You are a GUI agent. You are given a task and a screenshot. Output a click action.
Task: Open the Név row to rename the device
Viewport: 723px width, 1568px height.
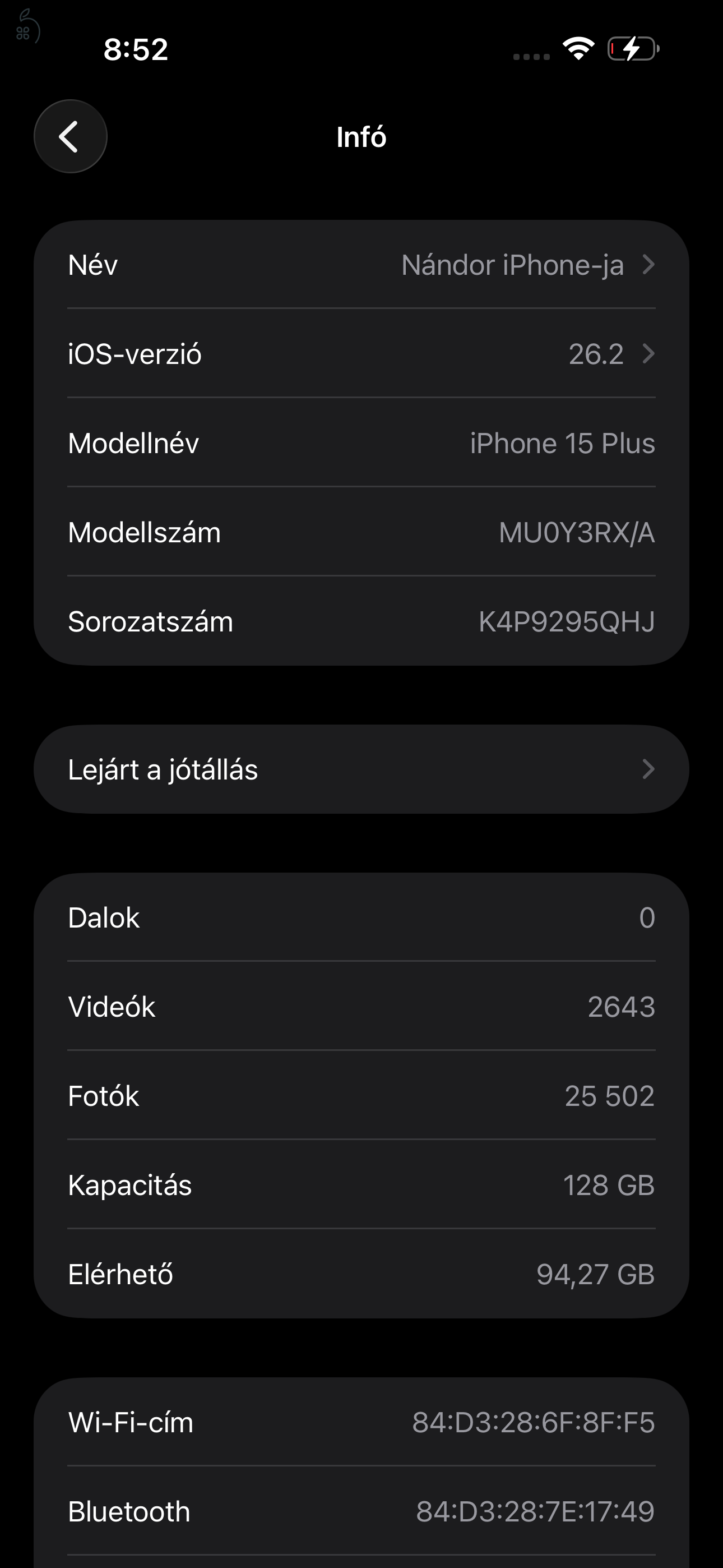pos(361,265)
